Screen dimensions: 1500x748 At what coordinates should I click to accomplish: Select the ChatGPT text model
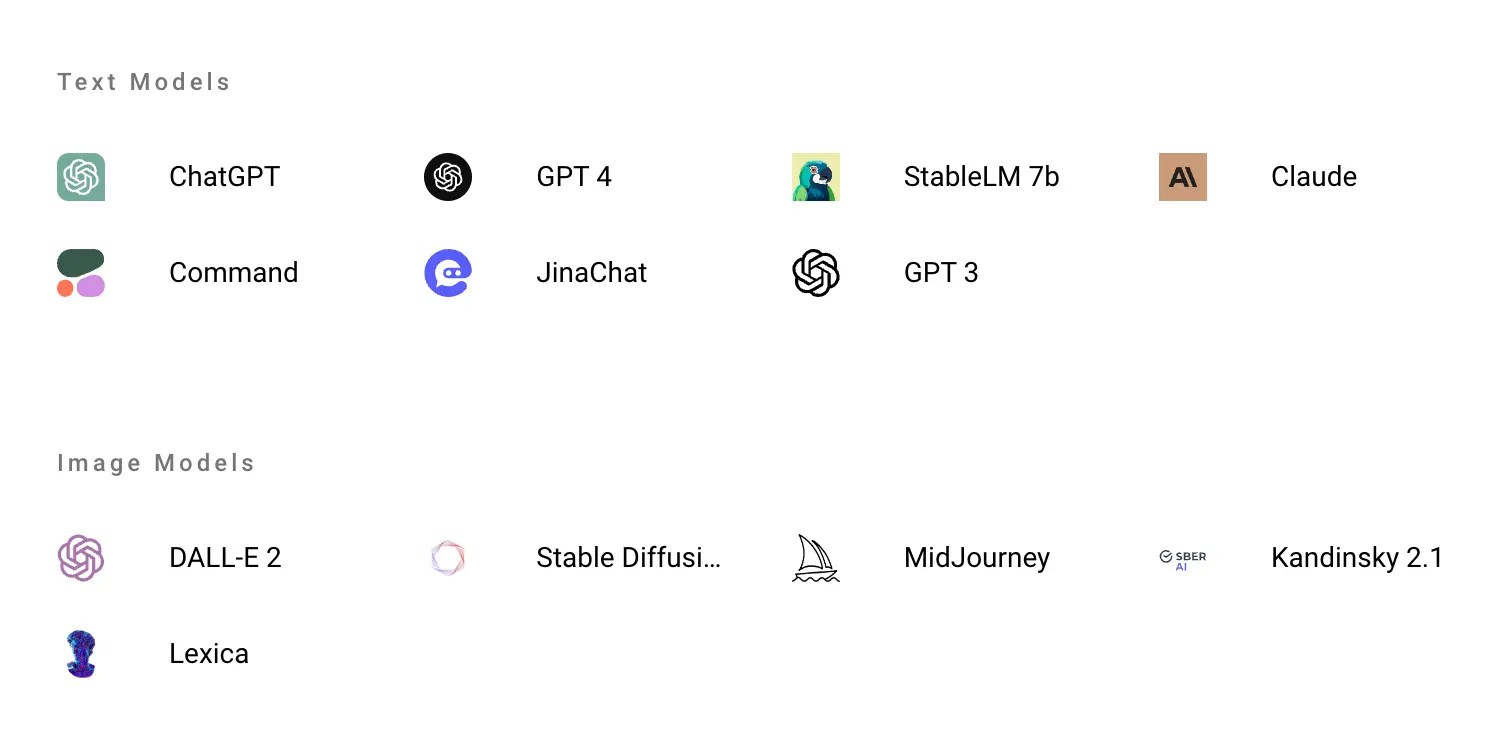tap(223, 177)
